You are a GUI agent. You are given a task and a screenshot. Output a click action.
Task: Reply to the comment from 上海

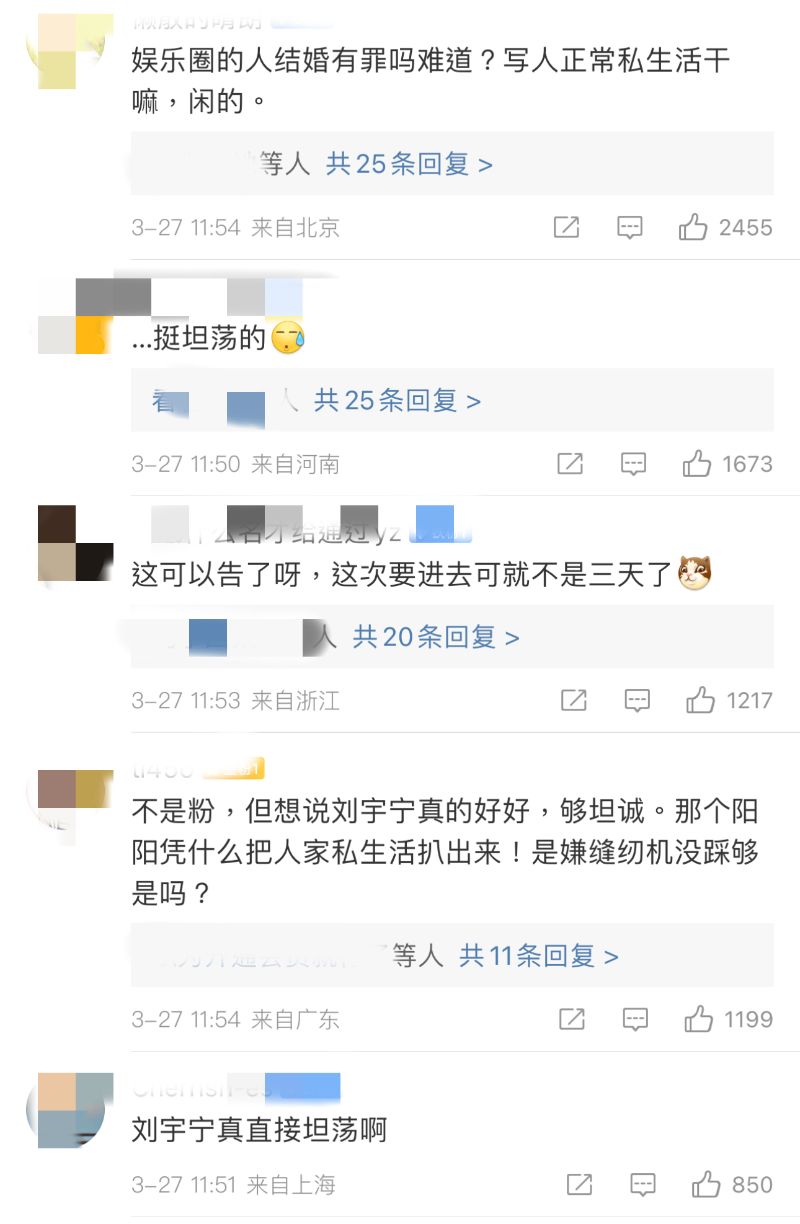pyautogui.click(x=643, y=1185)
